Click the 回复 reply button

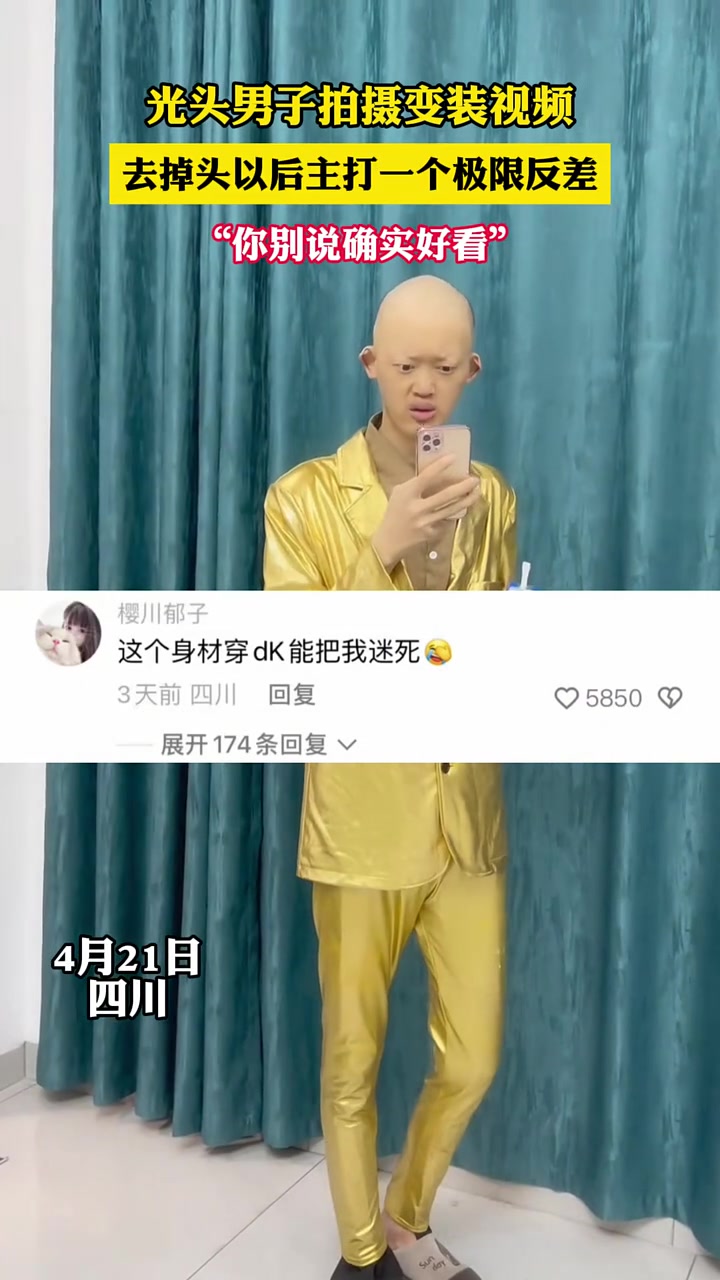(x=290, y=698)
